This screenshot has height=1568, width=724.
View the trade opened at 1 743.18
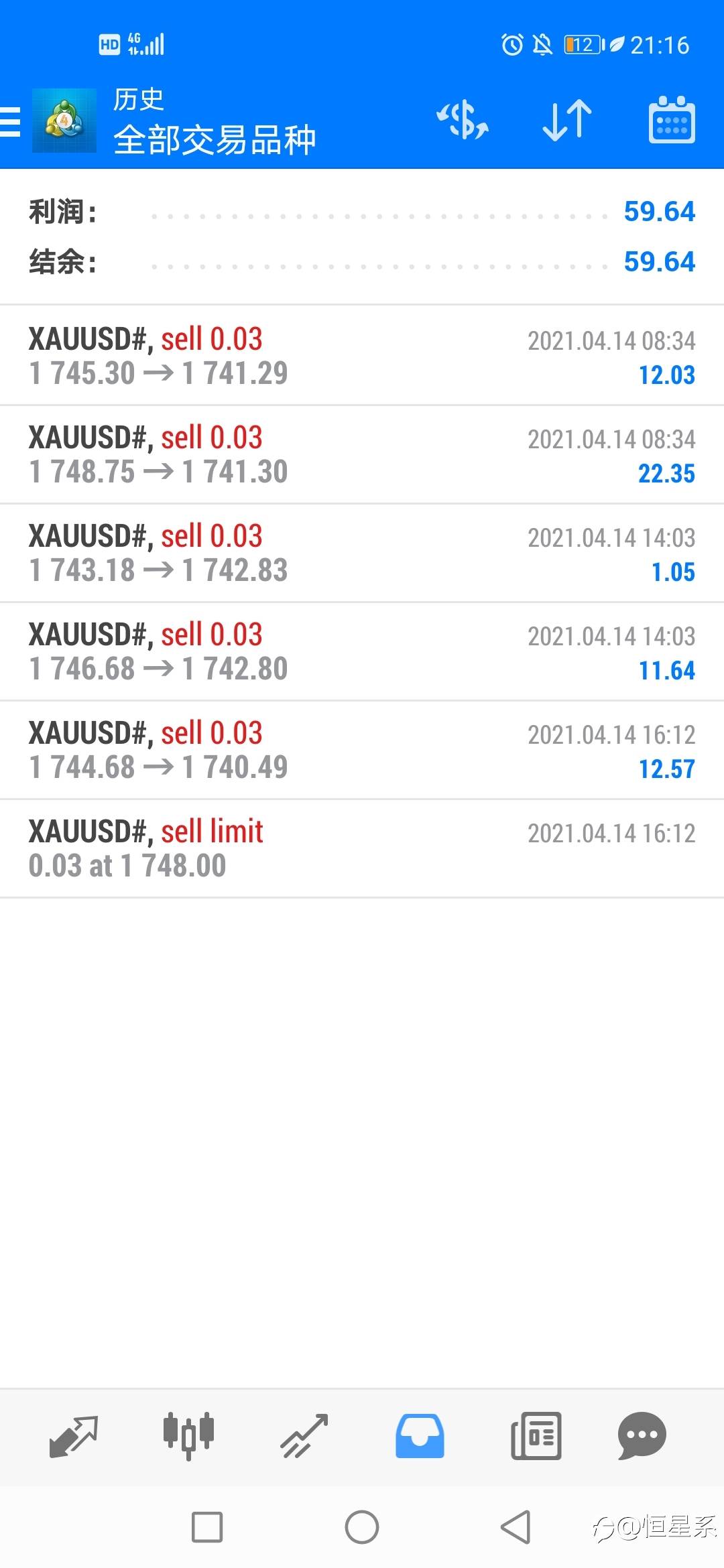(x=362, y=553)
